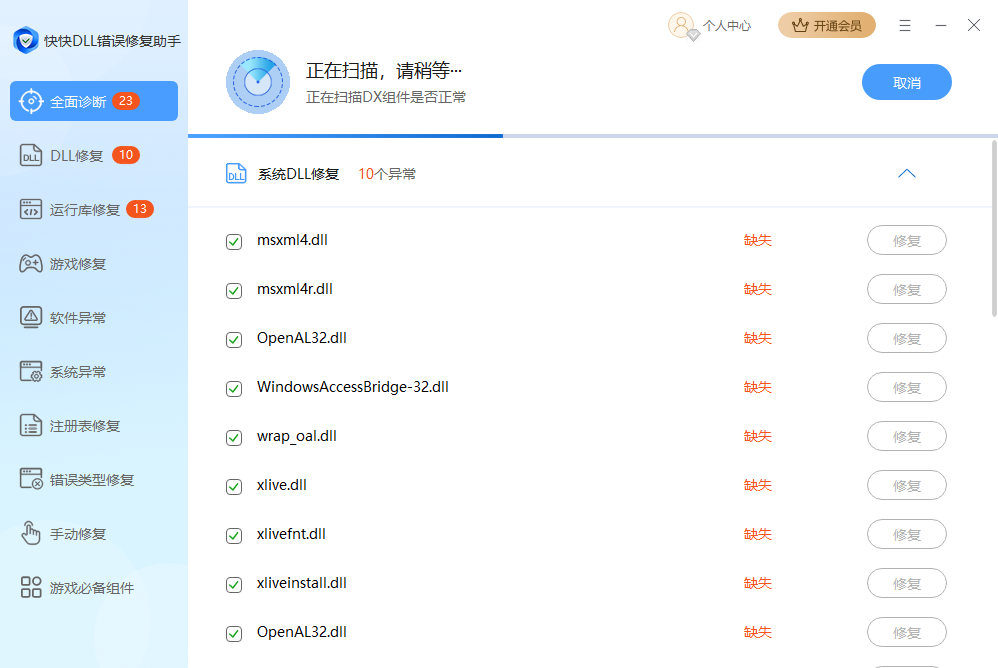This screenshot has width=998, height=668.
Task: Open 软件异常 section
Action: point(78,318)
